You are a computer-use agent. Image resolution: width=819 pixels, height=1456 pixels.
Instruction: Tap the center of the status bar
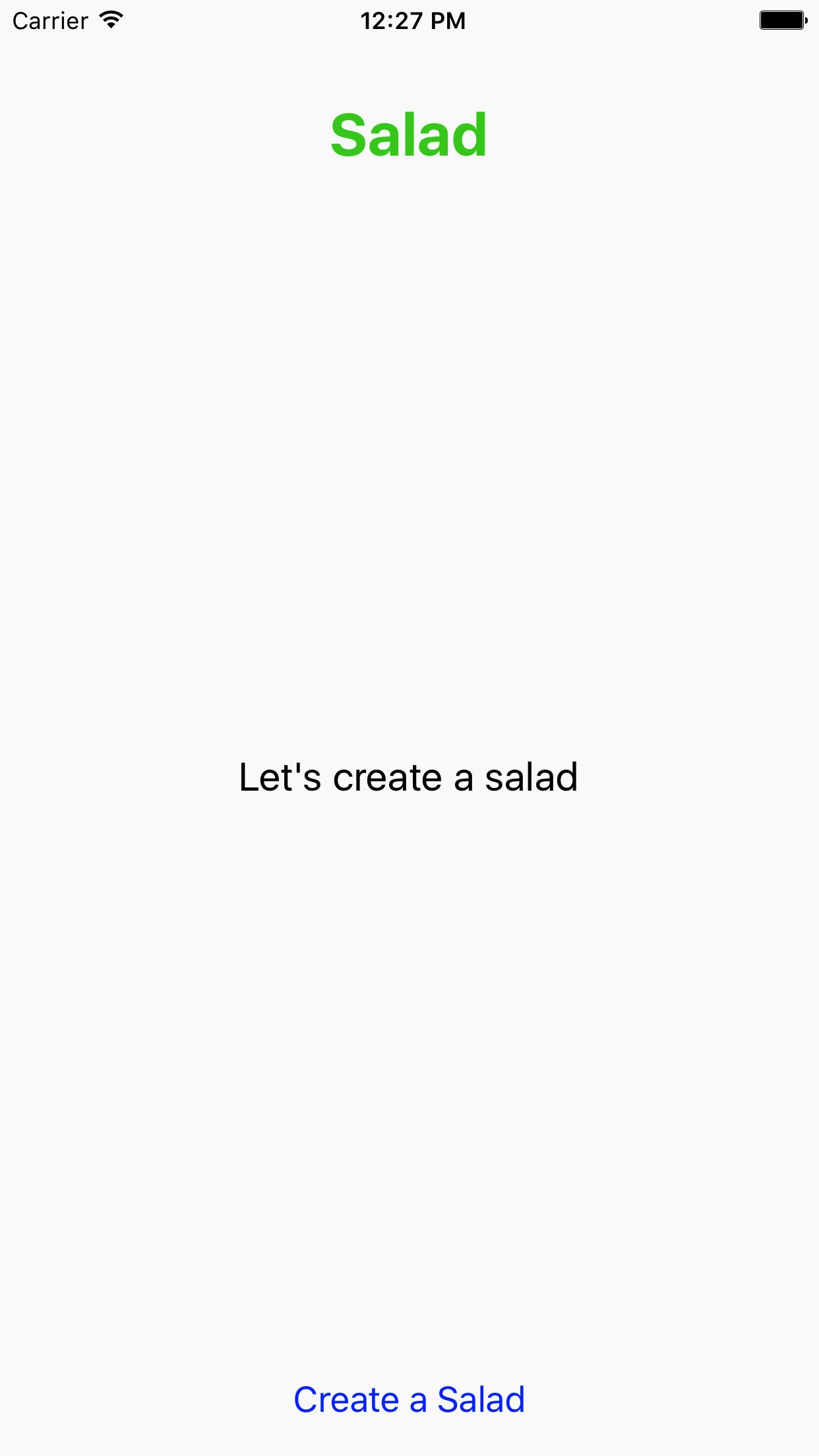point(409,20)
